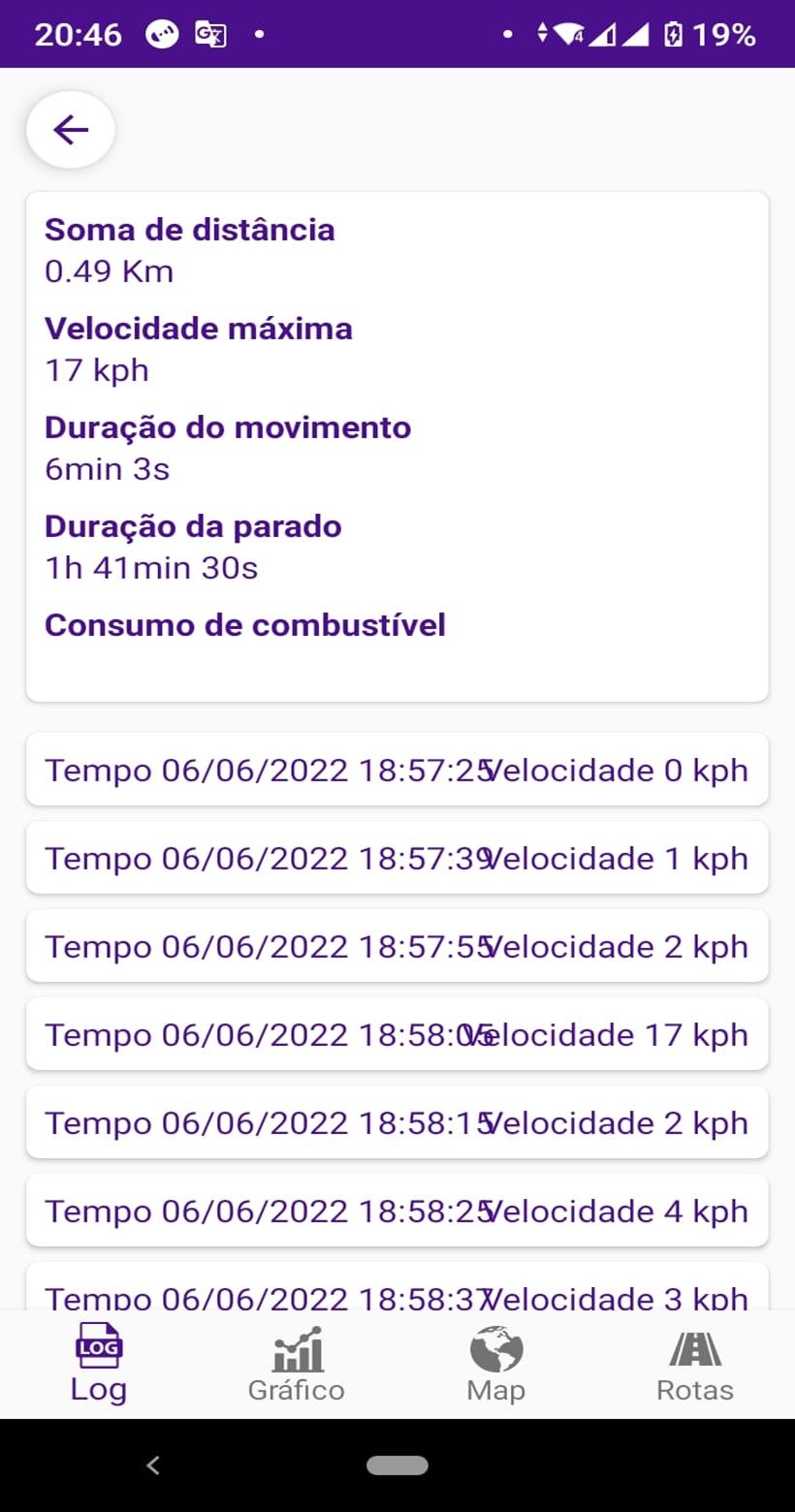The image size is (795, 1512).
Task: Open the Map tab
Action: 495,1365
